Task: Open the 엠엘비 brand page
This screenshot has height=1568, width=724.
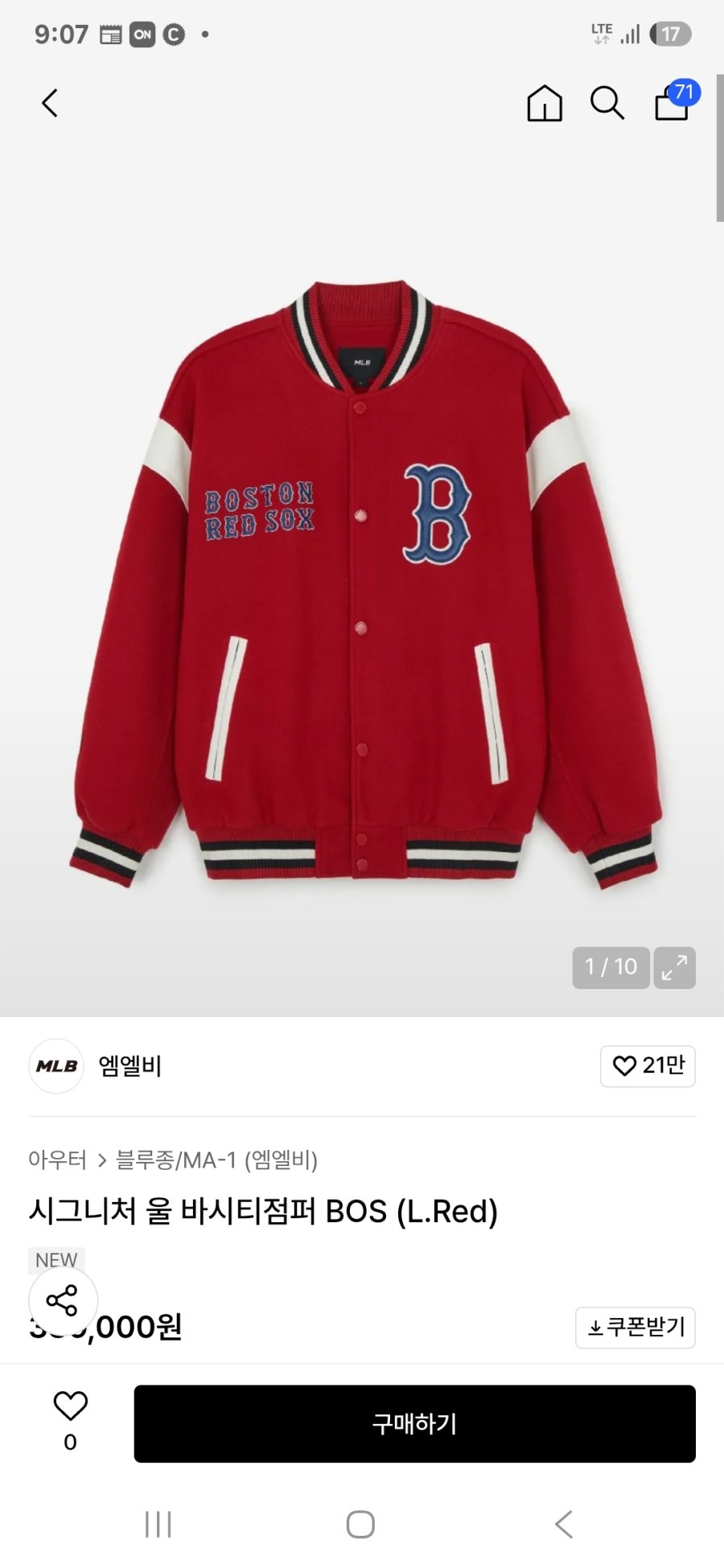Action: (129, 1066)
